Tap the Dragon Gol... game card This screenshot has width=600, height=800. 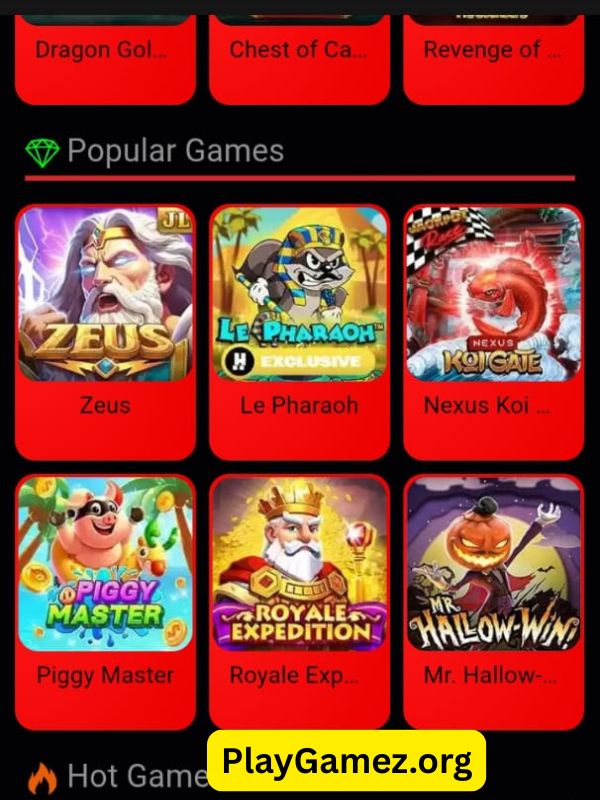point(105,50)
